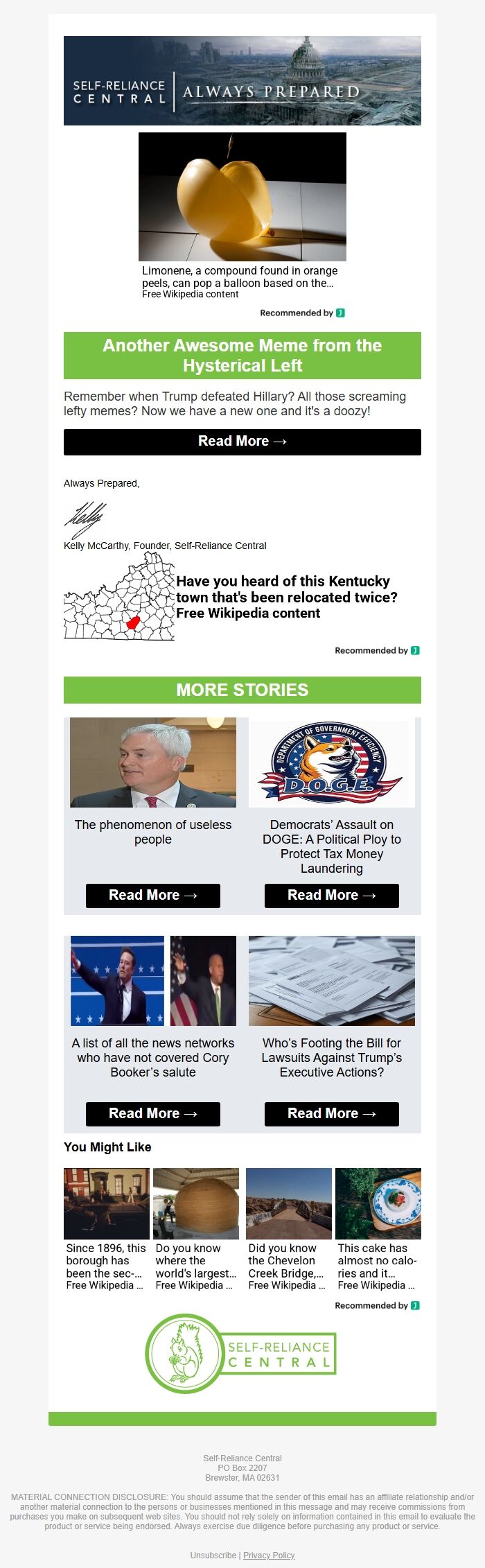Read More about Cory Booker's salute coverage
Screen dimensions: 485x1568
(x=152, y=1113)
